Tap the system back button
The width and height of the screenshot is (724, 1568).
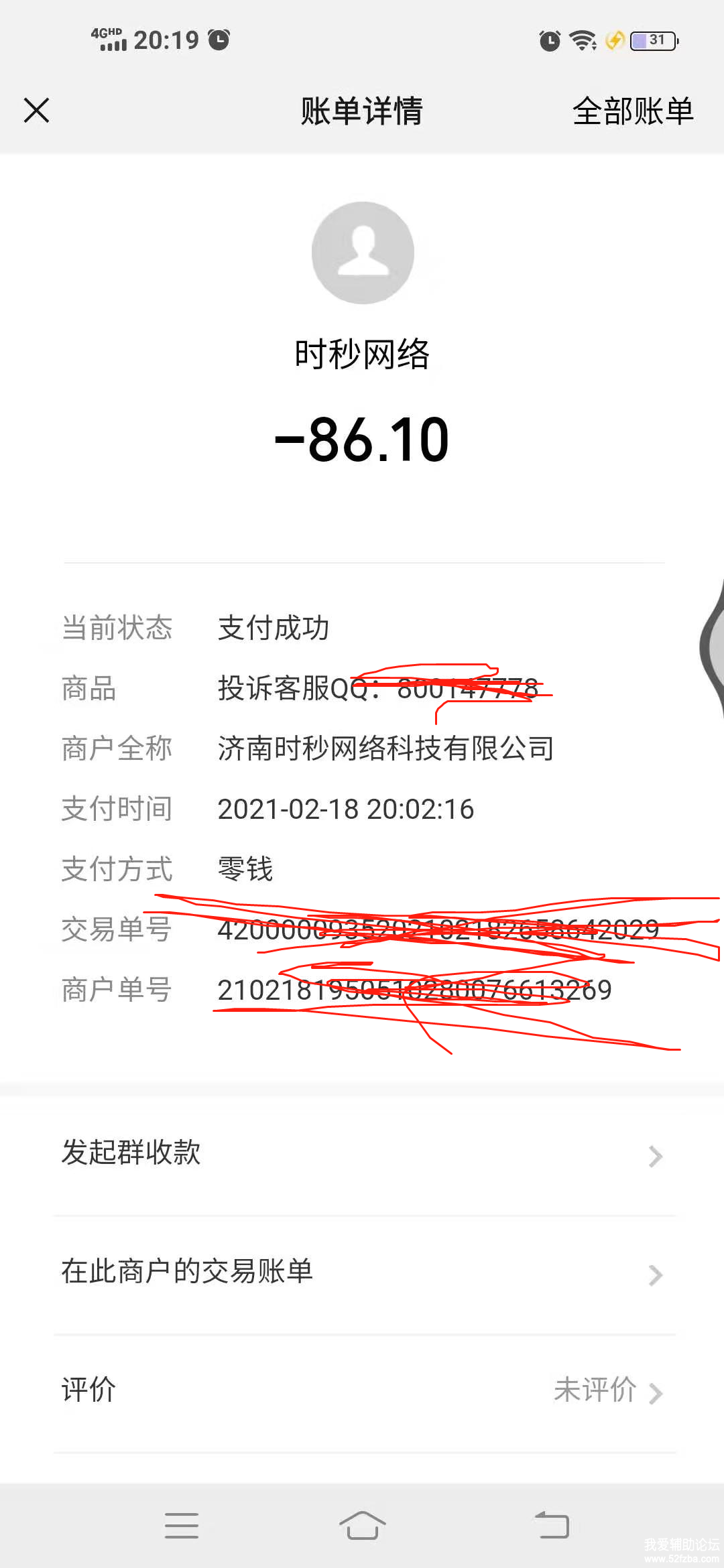point(552,1526)
